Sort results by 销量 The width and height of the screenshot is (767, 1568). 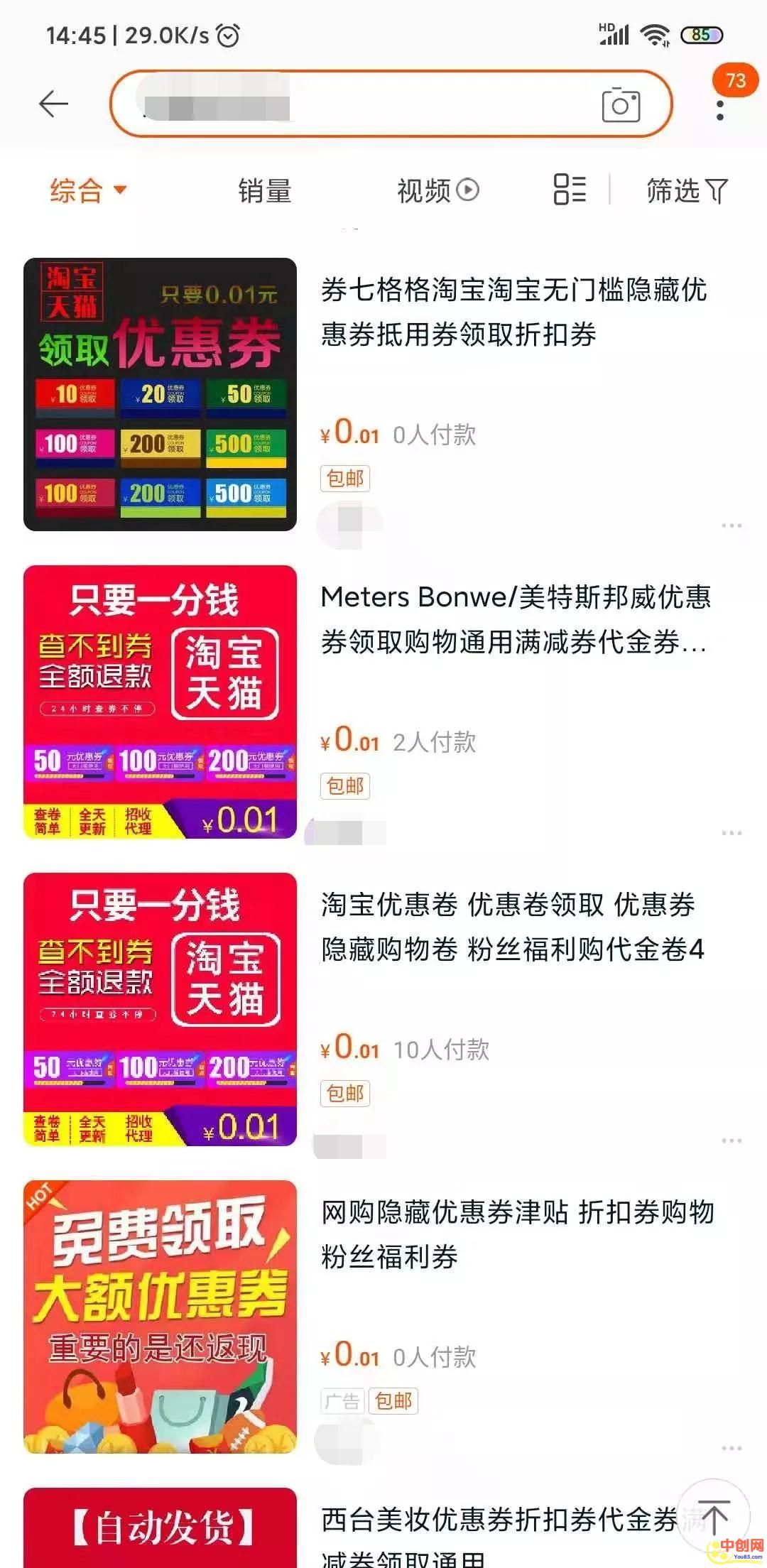pyautogui.click(x=264, y=190)
